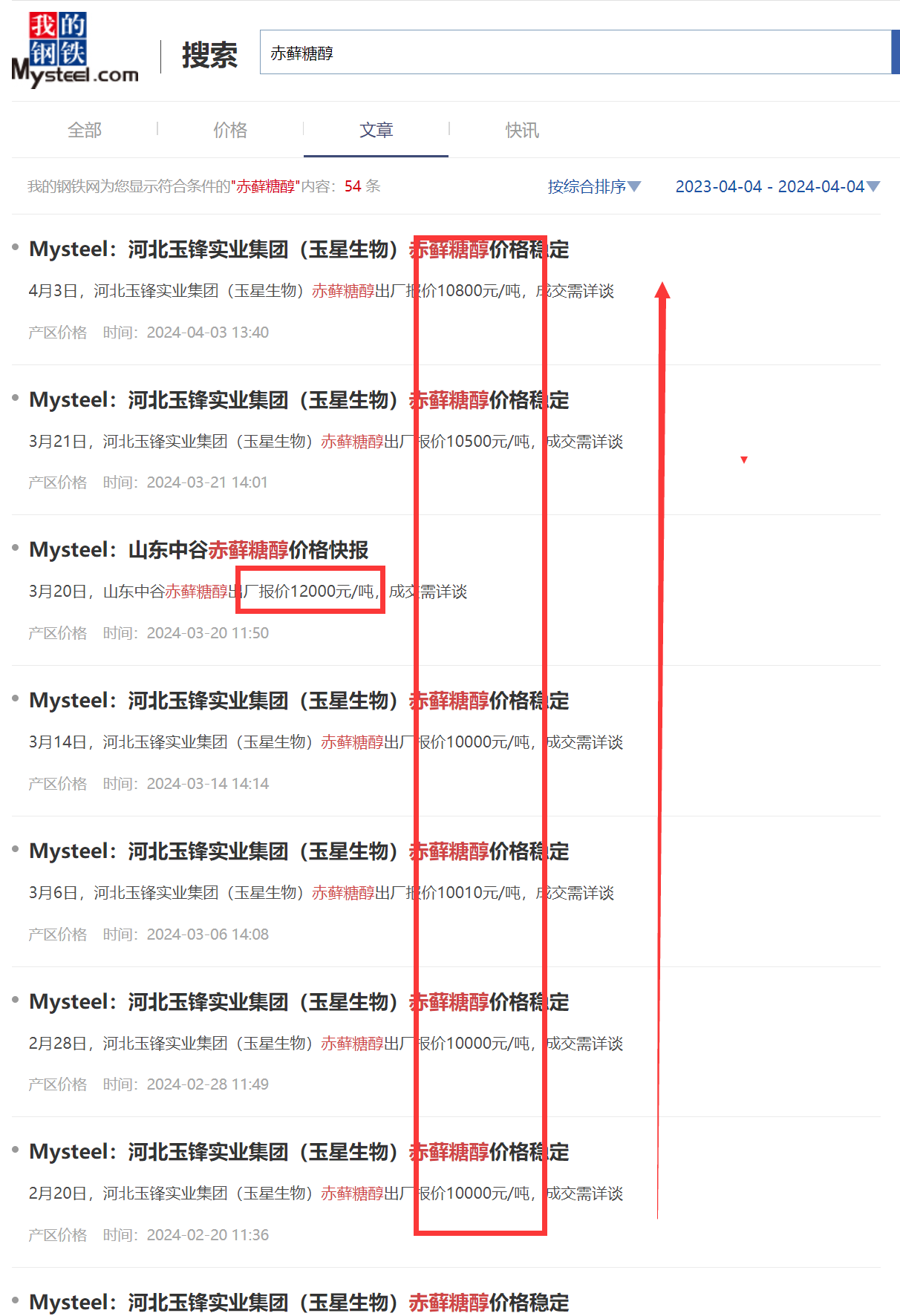
Task: Open the 快讯 tab
Action: point(521,130)
